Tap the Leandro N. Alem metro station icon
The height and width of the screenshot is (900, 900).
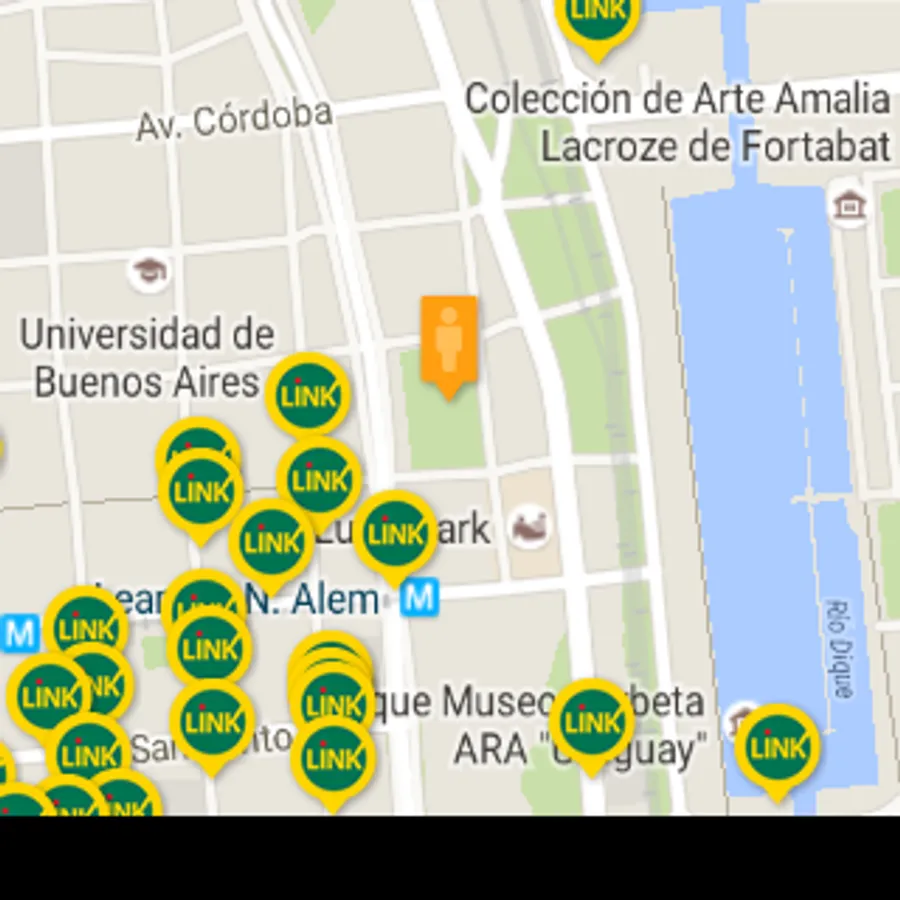point(420,599)
